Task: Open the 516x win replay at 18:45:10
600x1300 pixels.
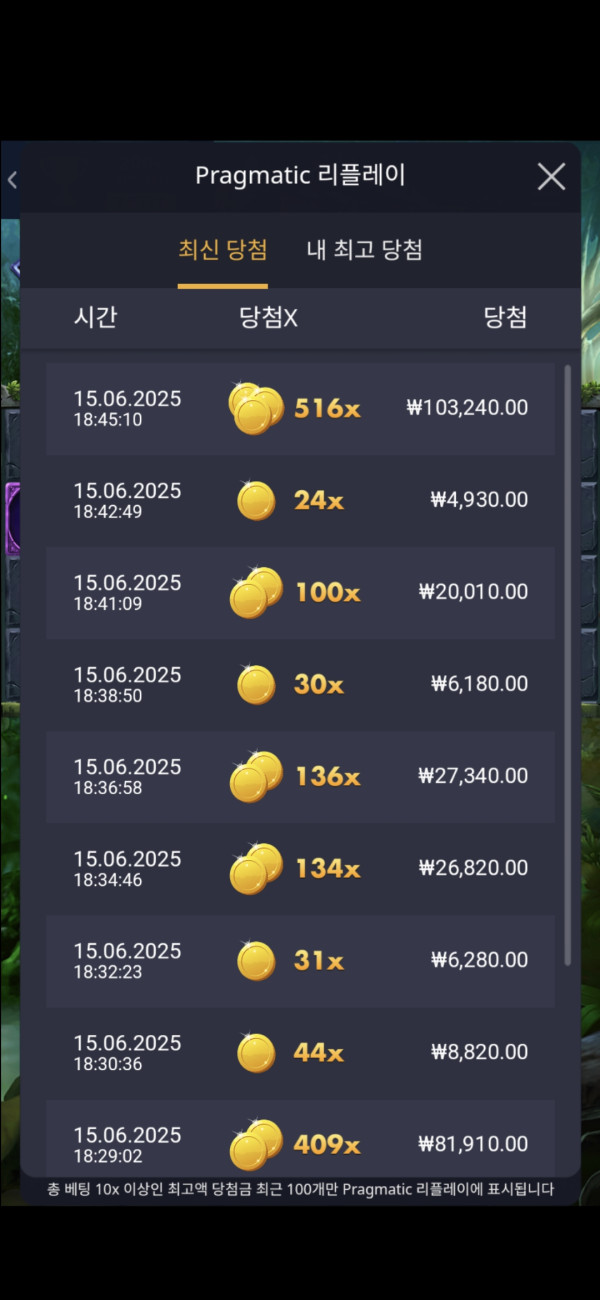Action: [x=300, y=408]
